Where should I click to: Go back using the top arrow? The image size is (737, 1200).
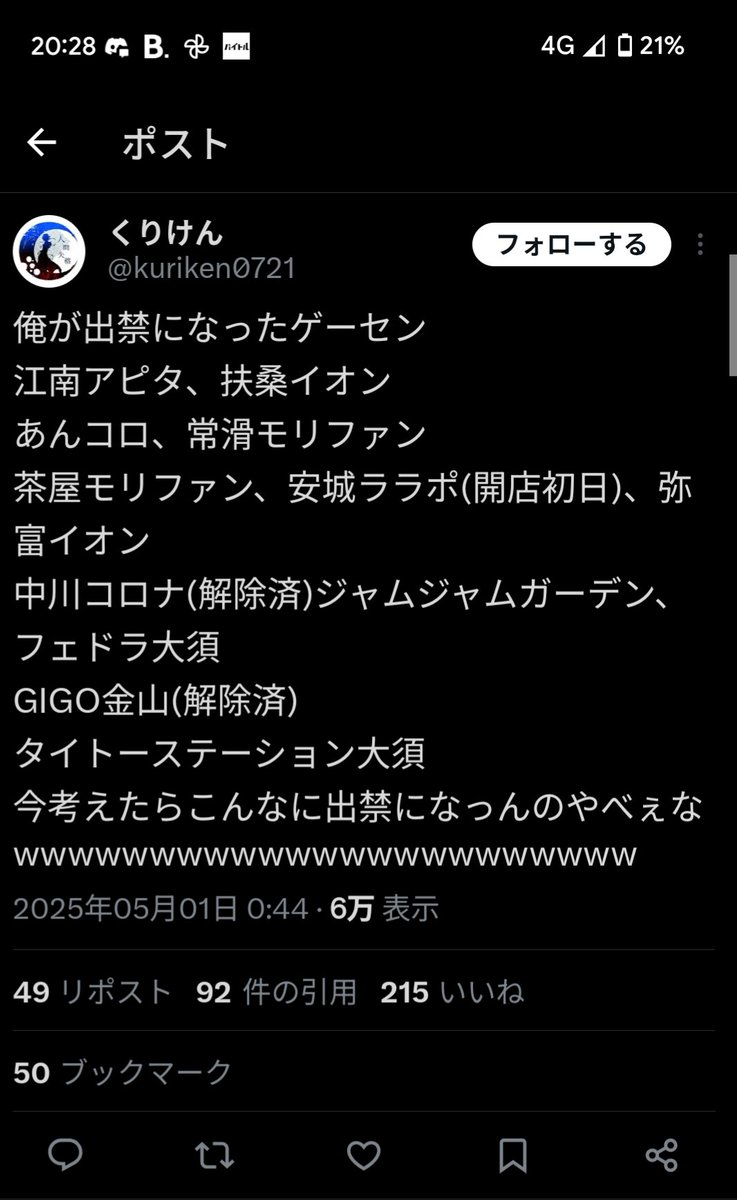41,144
